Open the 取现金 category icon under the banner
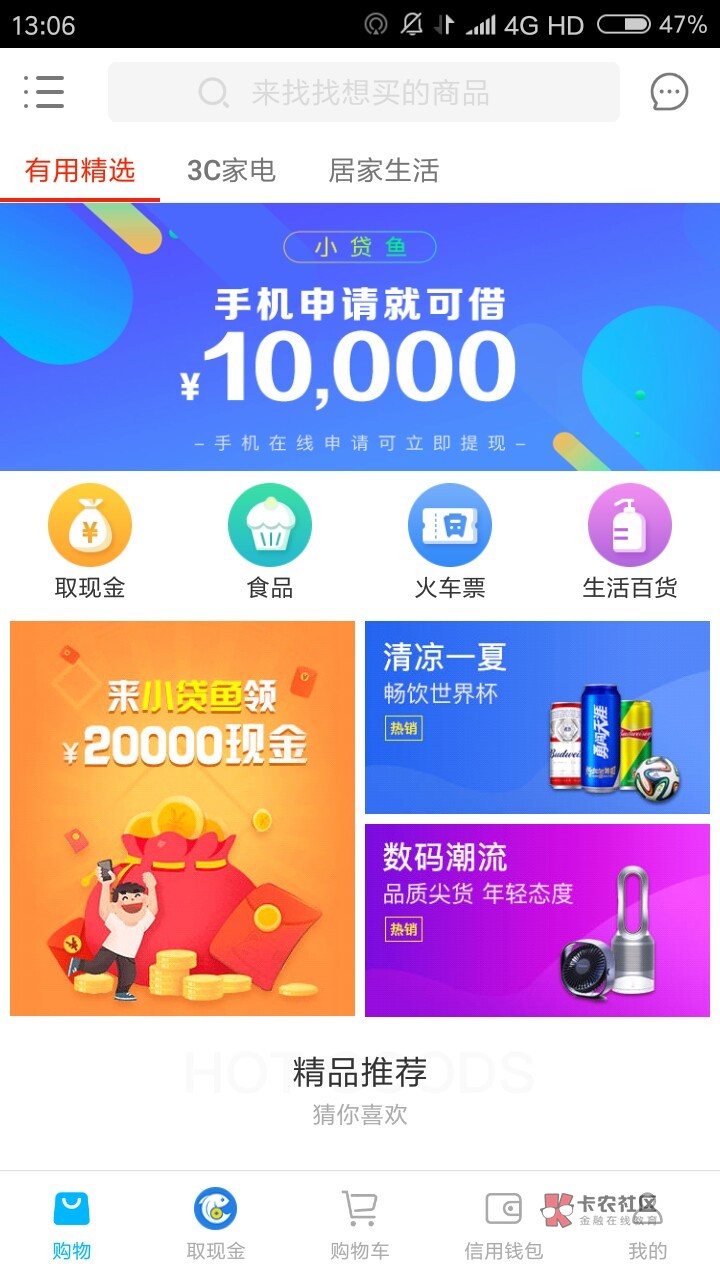Viewport: 720px width, 1280px height. 90,542
